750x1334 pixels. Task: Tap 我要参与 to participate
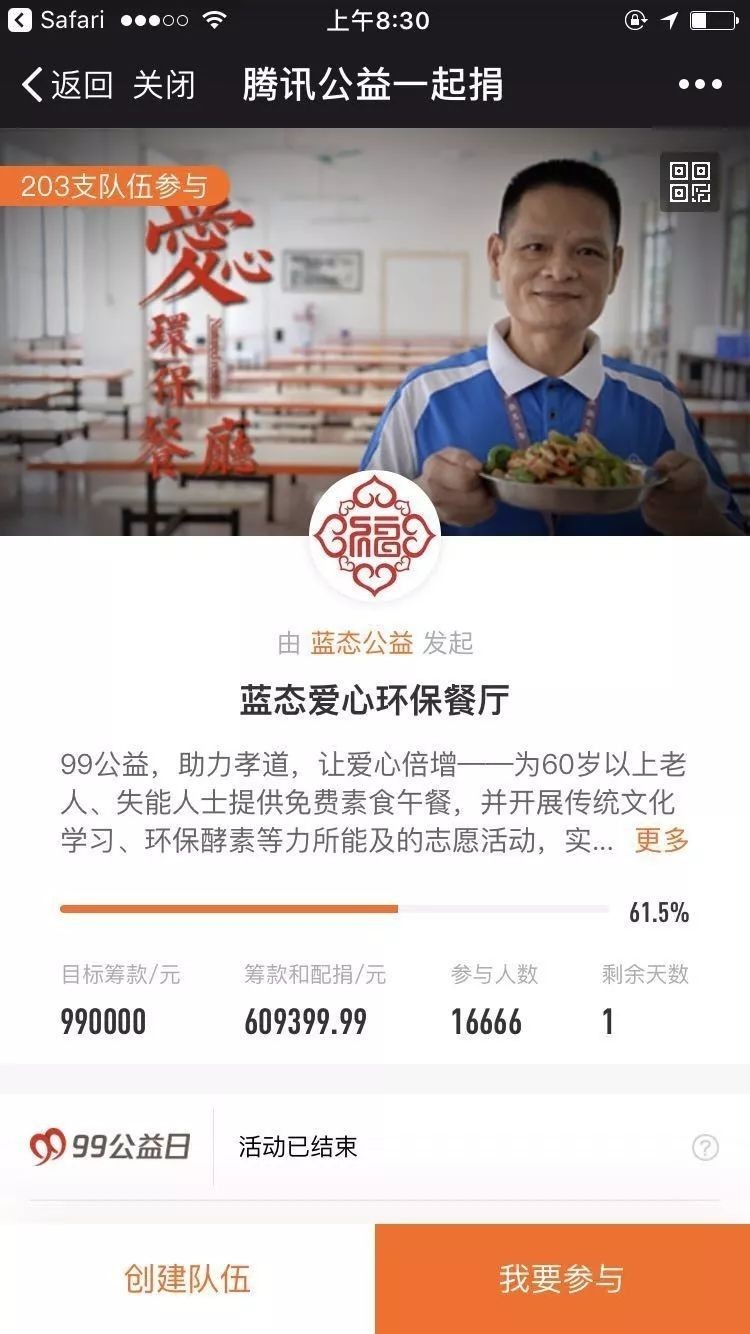pyautogui.click(x=562, y=1279)
